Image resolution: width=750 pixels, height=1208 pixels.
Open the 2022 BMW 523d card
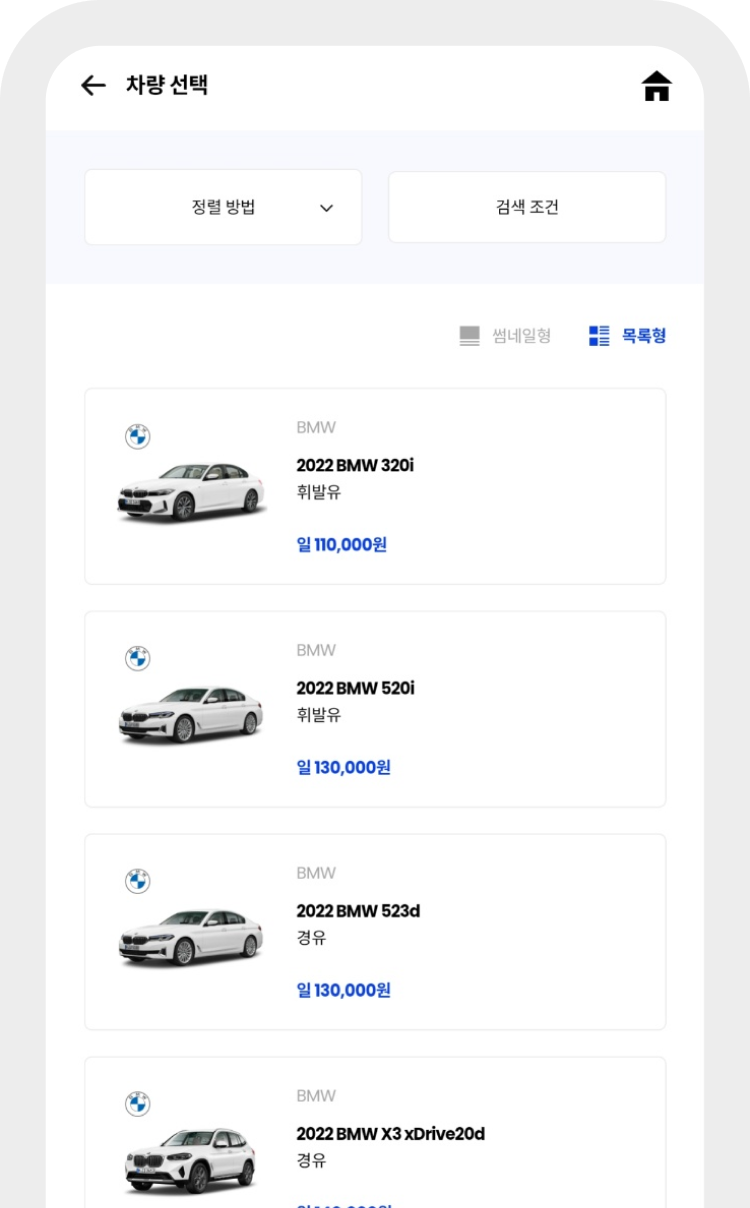tap(375, 932)
